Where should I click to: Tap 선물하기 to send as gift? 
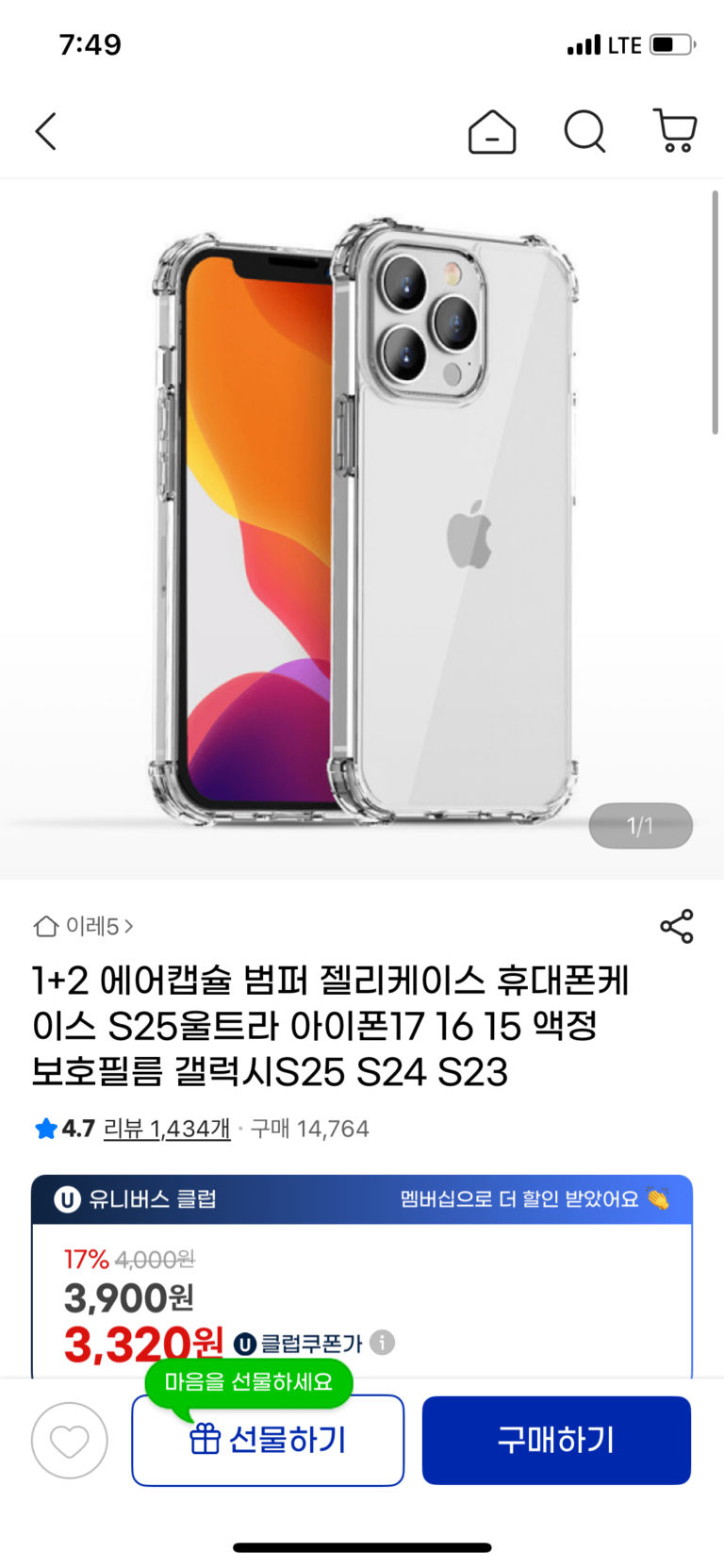pos(268,1441)
